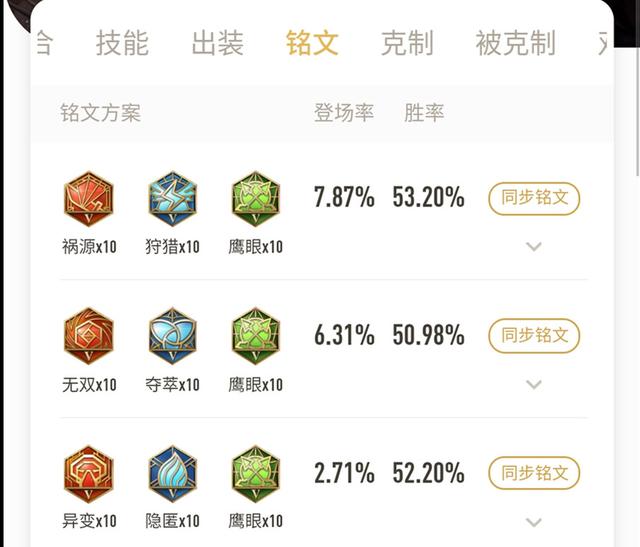Expand details for the 异变 rune set
The height and width of the screenshot is (547, 640).
pos(534,521)
